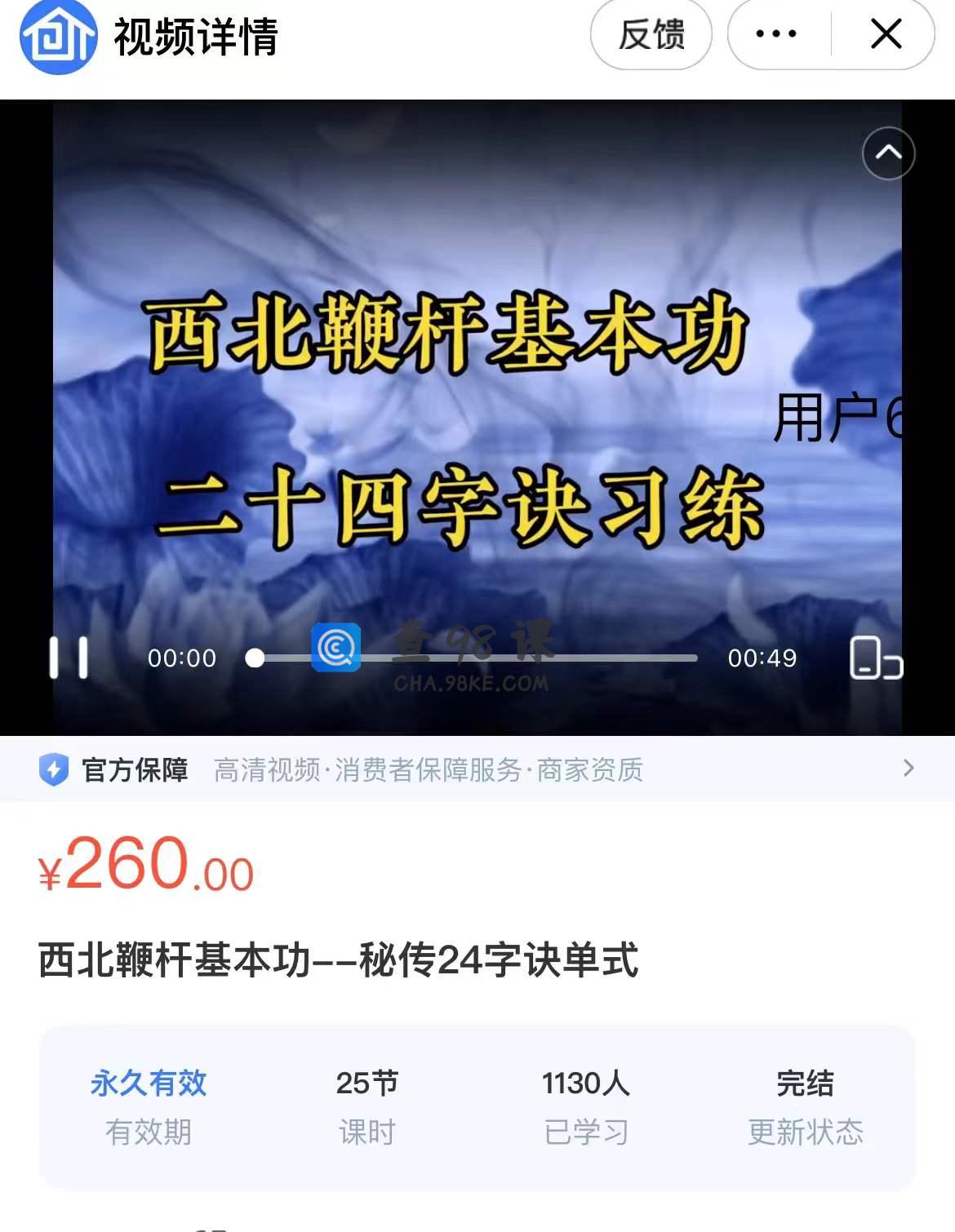The width and height of the screenshot is (955, 1232).
Task: Open the three-dot more menu
Action: [776, 34]
